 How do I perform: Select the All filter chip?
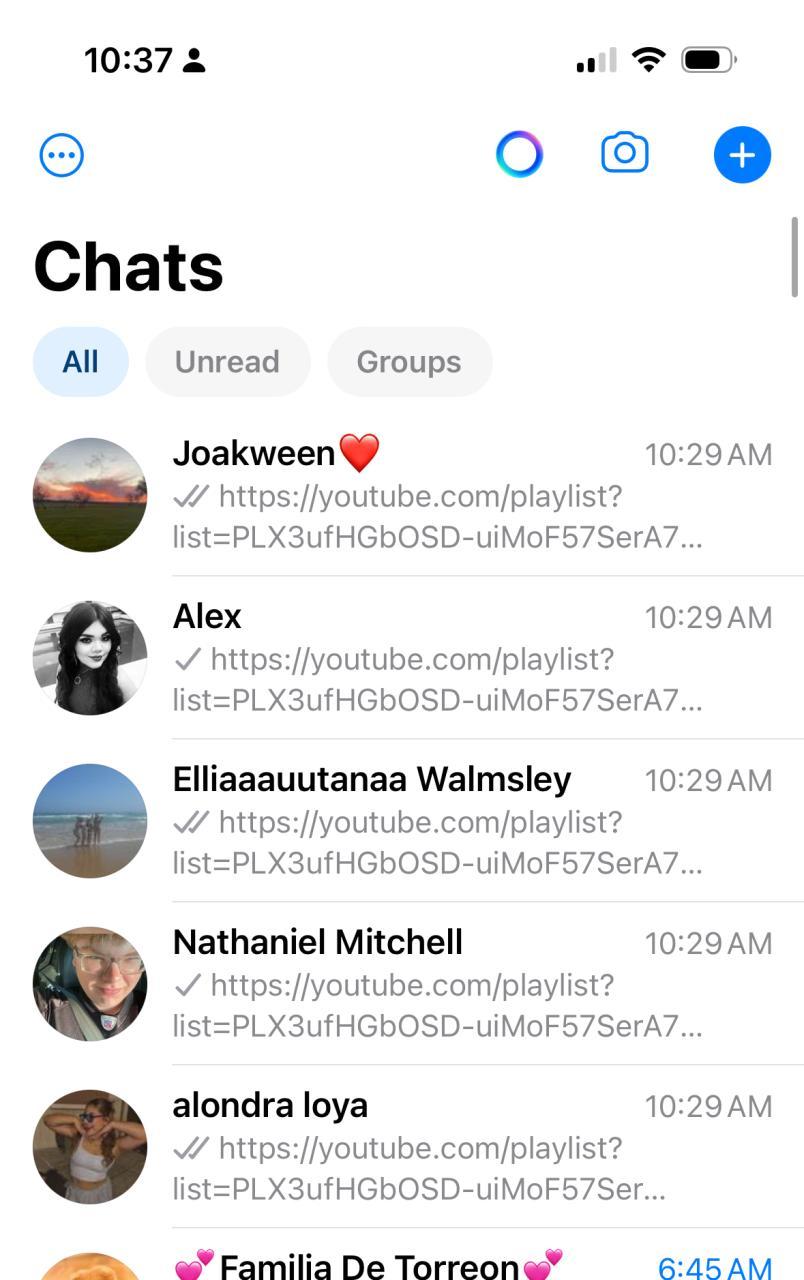[81, 361]
